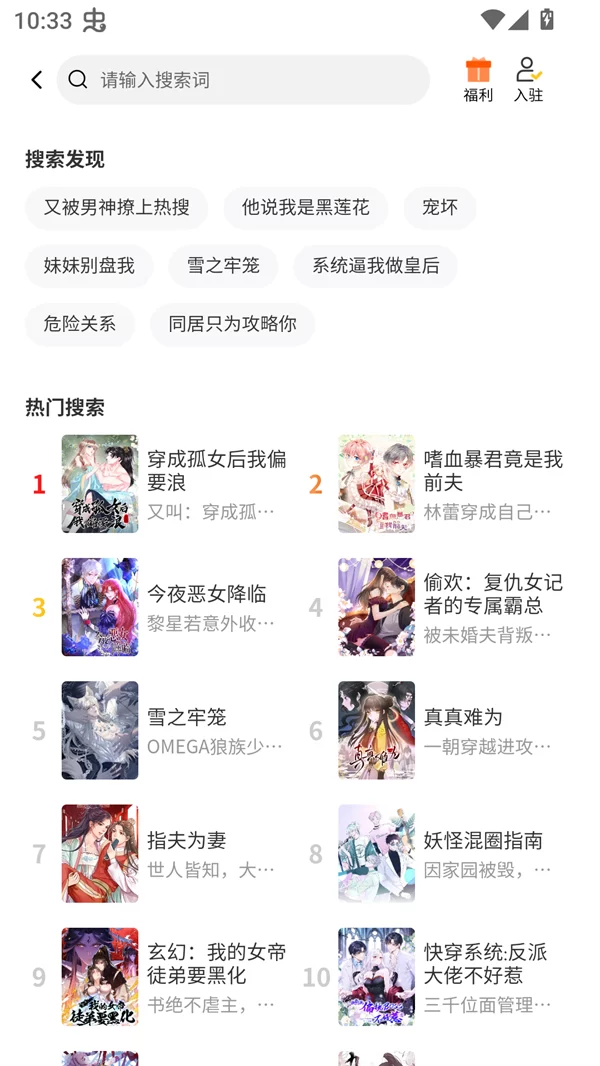The image size is (600, 1066).
Task: Open the 入驻 icon
Action: (528, 79)
